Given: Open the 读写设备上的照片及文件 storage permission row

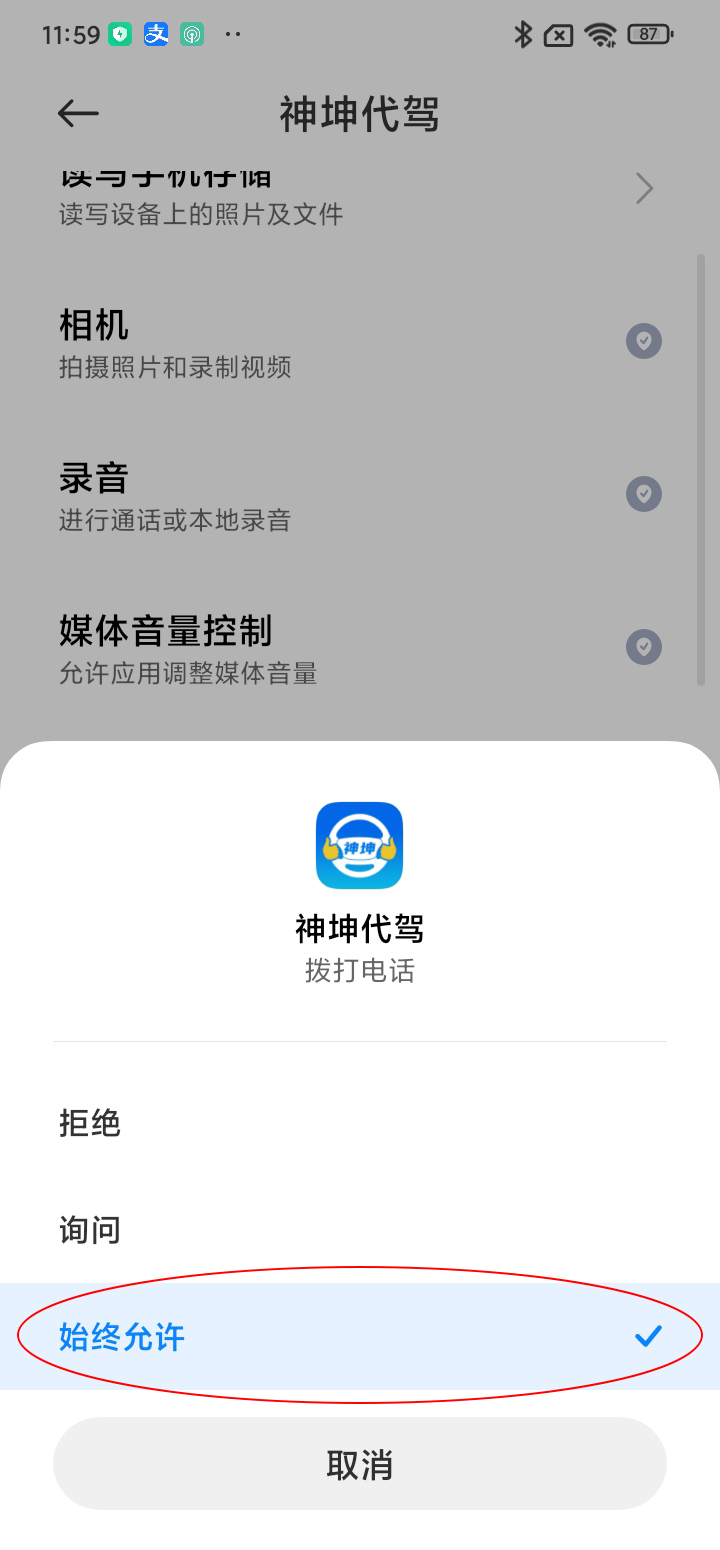Looking at the screenshot, I should click(x=360, y=196).
